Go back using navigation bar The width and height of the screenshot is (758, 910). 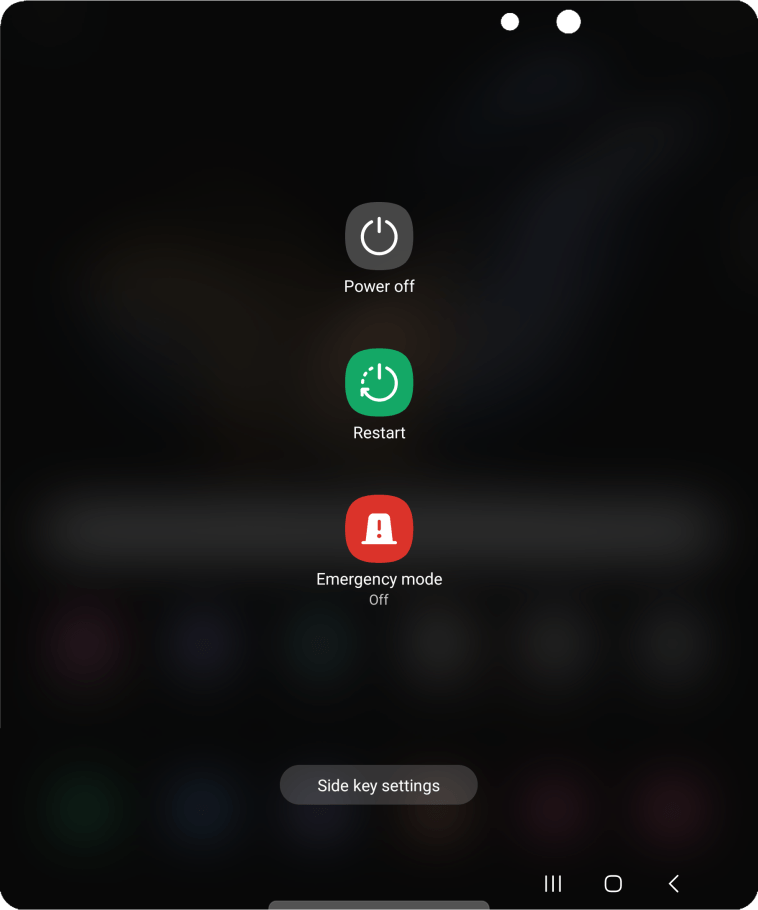[x=674, y=883]
